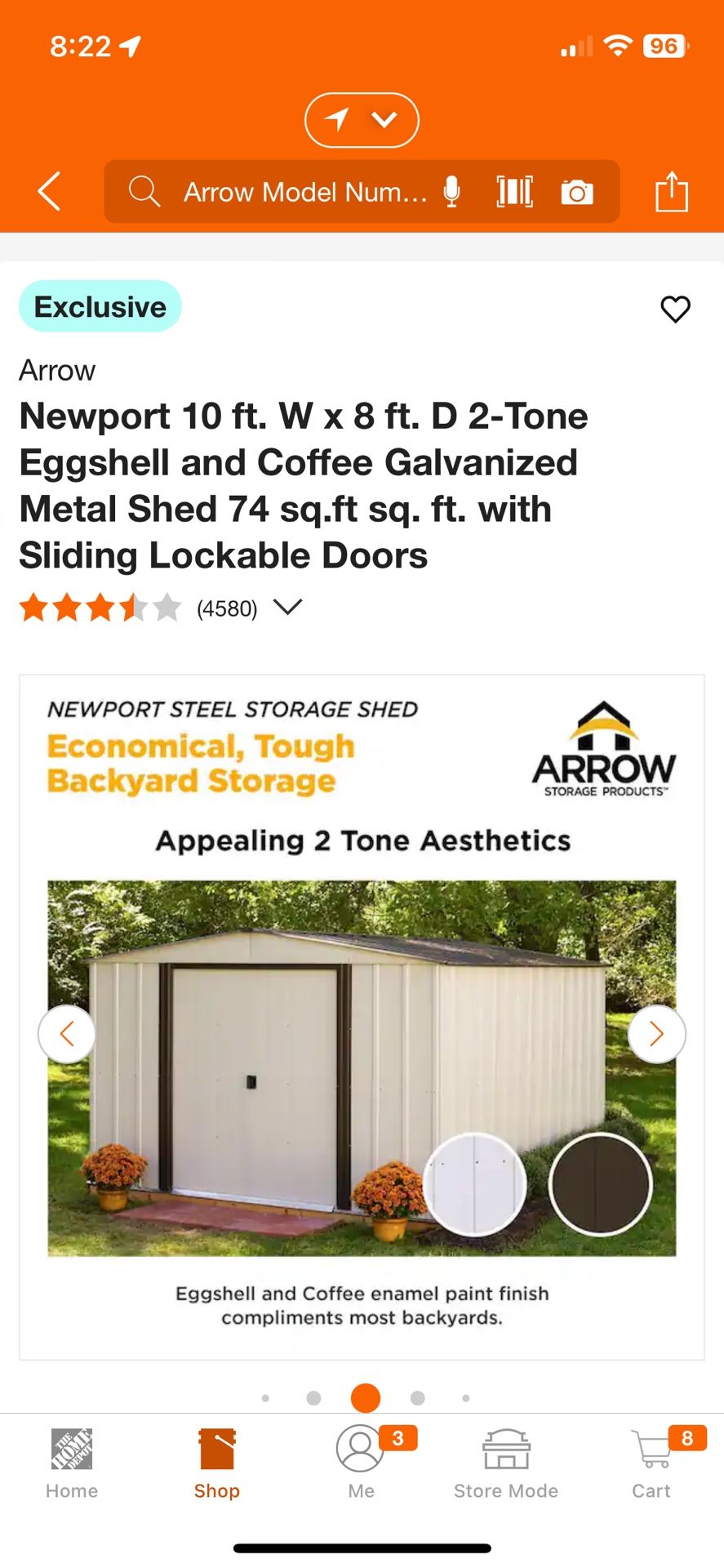Open the barcode scanner
Image resolution: width=724 pixels, height=1568 pixels.
tap(515, 192)
